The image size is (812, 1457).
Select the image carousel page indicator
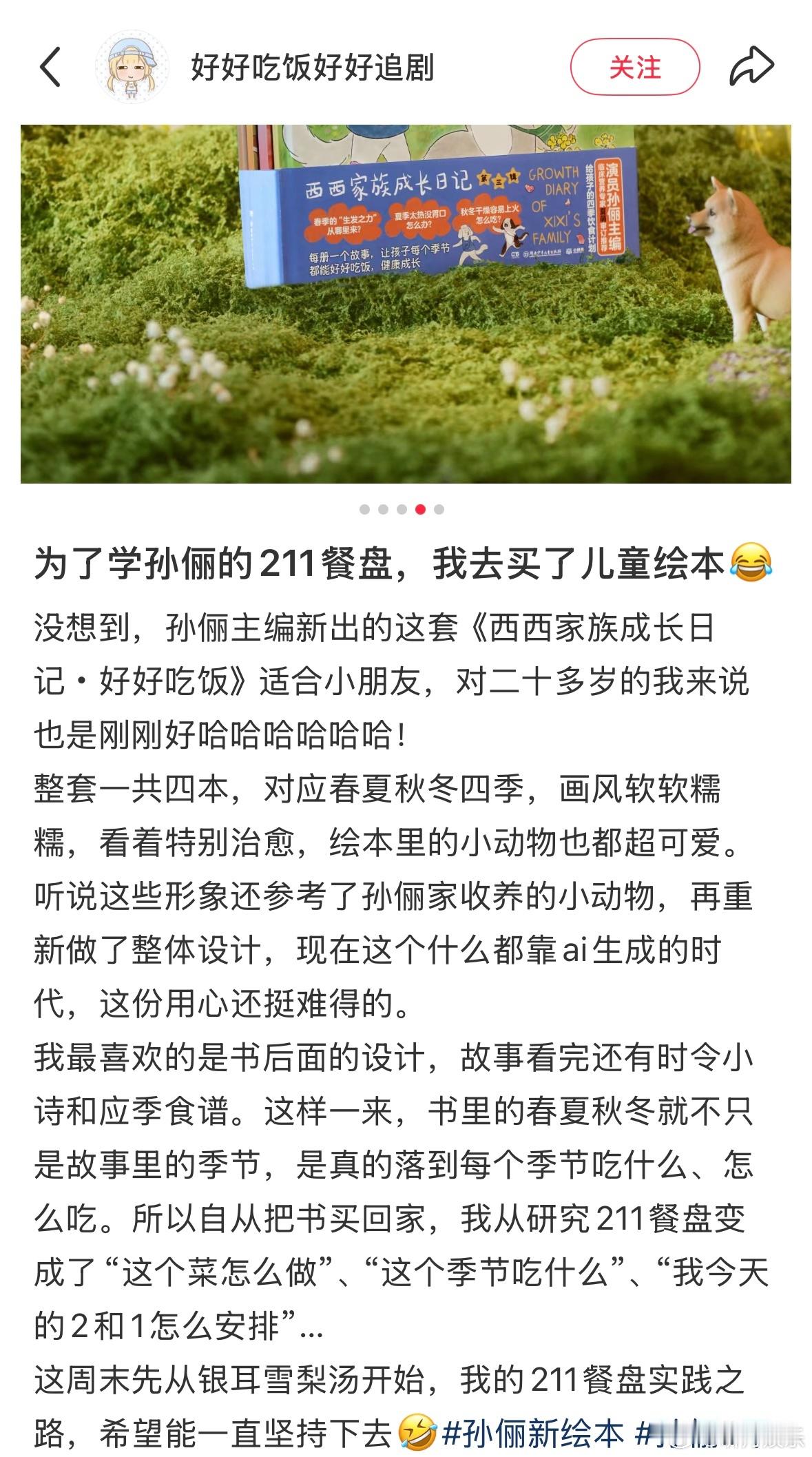(x=402, y=510)
